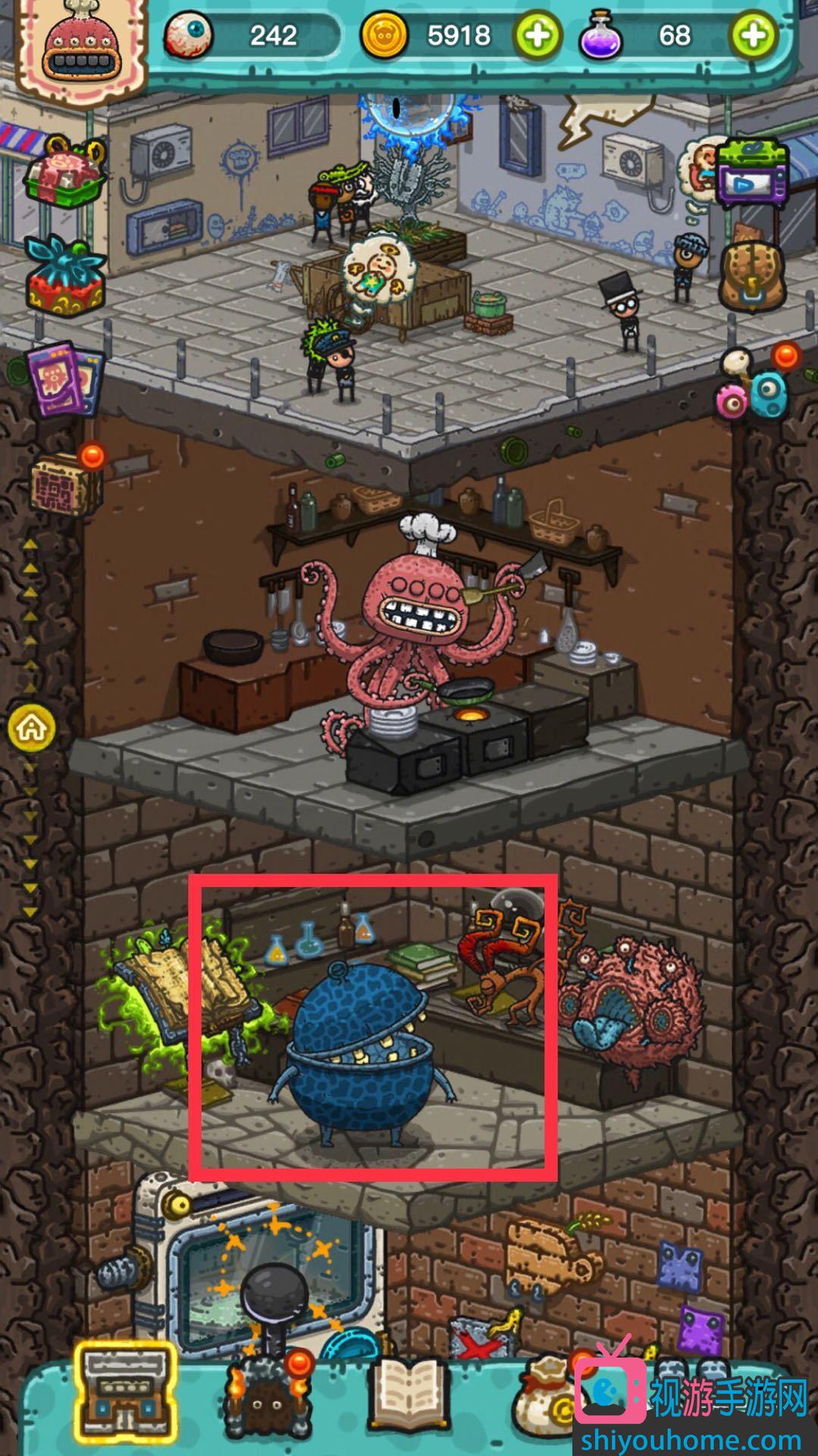Open the purple TV video icon
818x1456 pixels.
751,175
